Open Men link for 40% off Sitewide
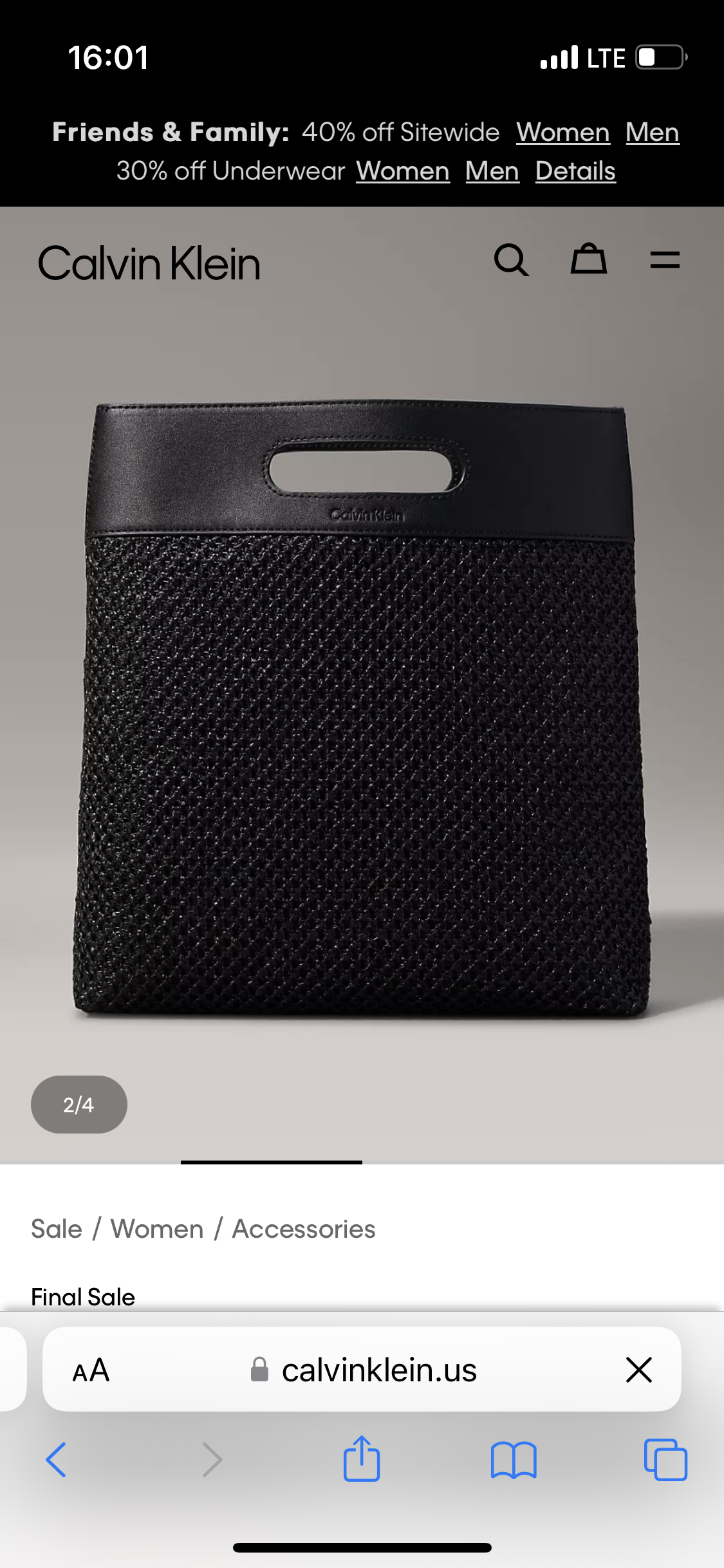Viewport: 724px width, 1568px height. (652, 133)
